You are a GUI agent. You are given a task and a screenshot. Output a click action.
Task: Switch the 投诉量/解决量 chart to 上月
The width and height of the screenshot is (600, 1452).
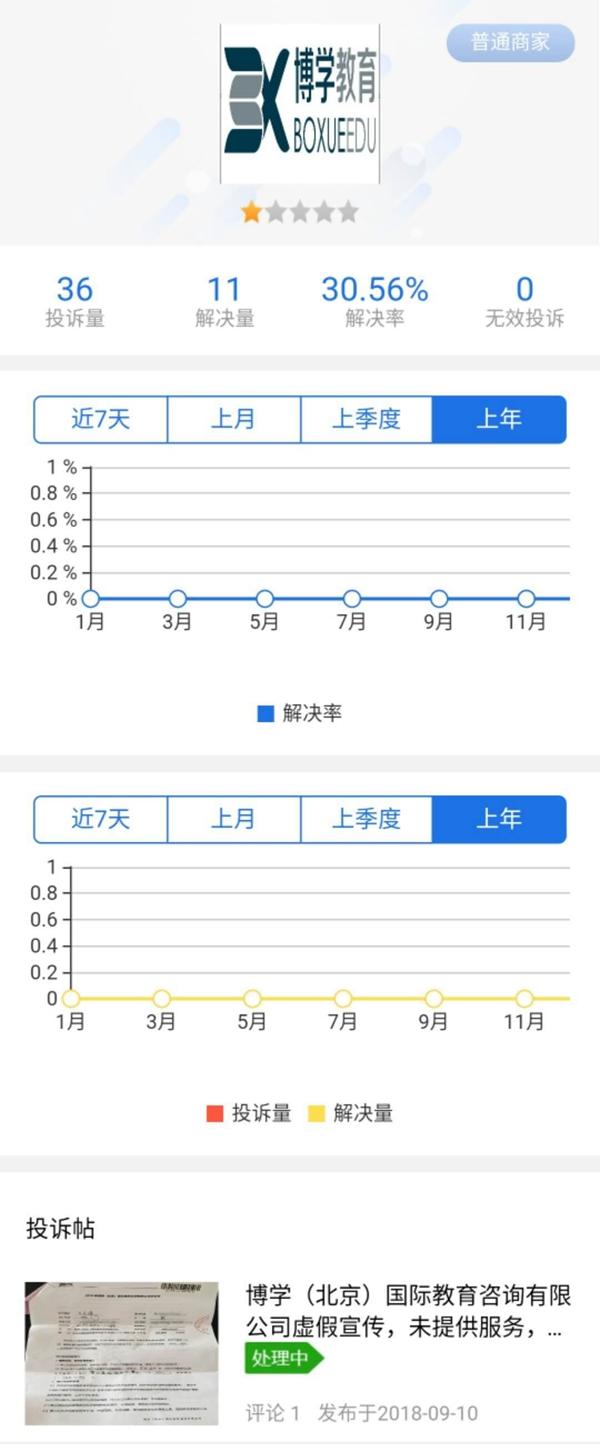[x=234, y=819]
